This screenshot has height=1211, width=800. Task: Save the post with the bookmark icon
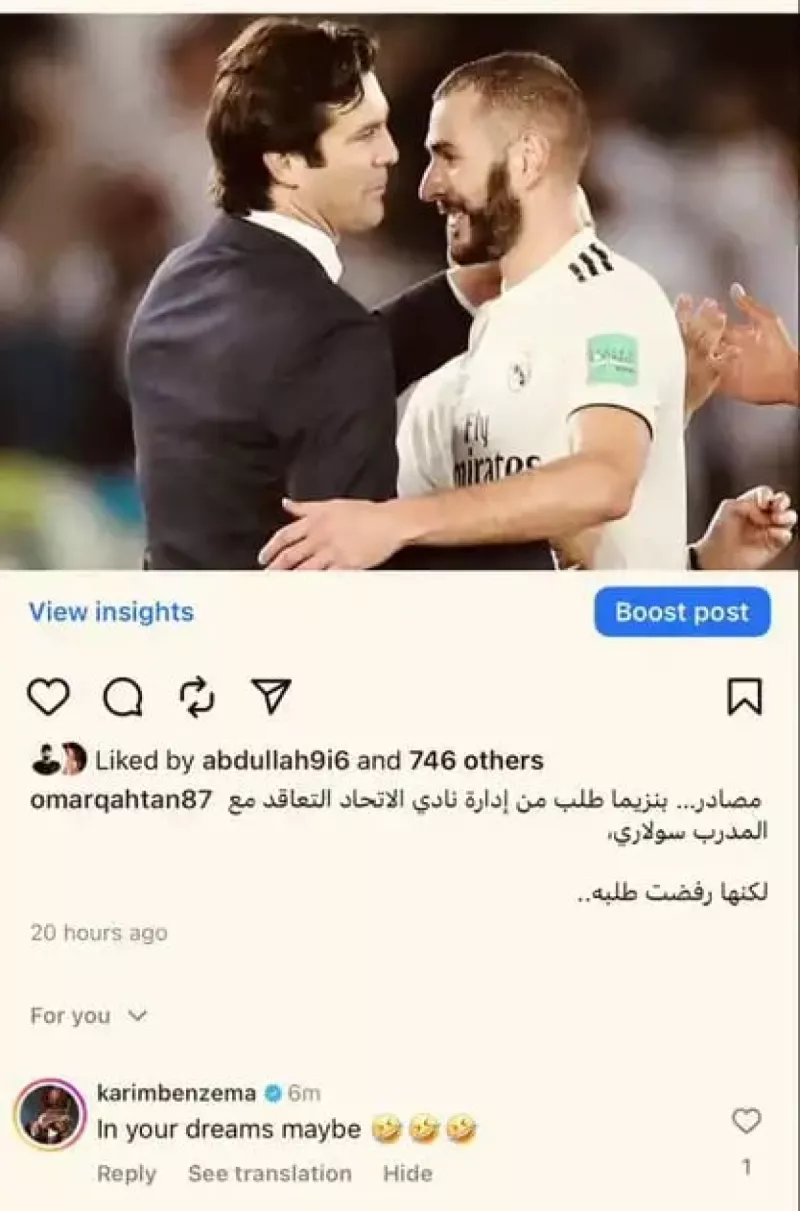click(744, 695)
